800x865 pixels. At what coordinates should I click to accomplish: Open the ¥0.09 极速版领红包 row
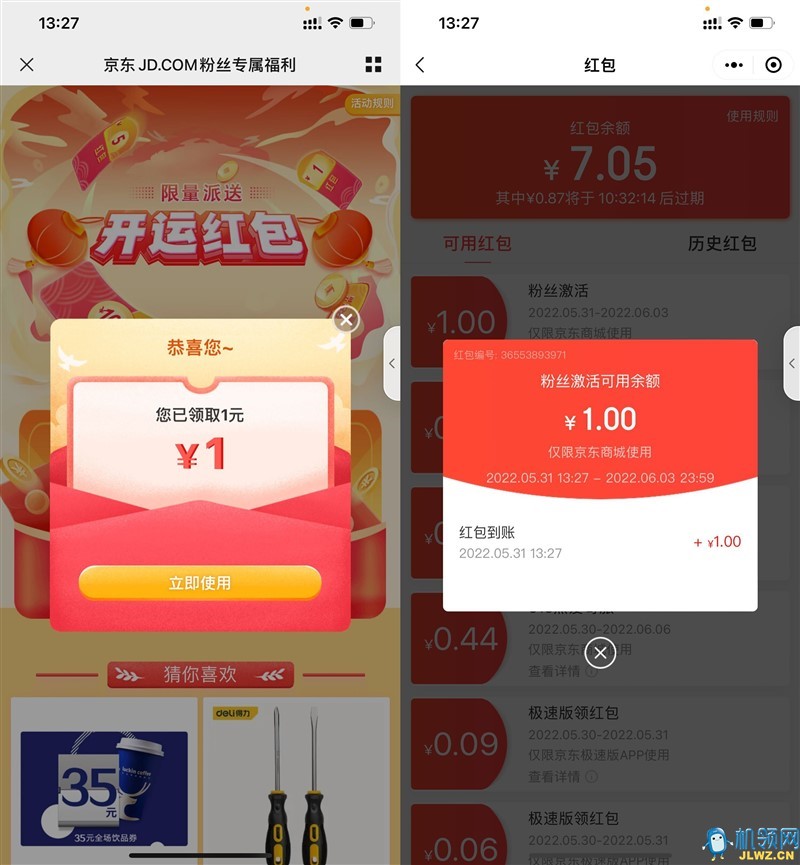(x=600, y=743)
